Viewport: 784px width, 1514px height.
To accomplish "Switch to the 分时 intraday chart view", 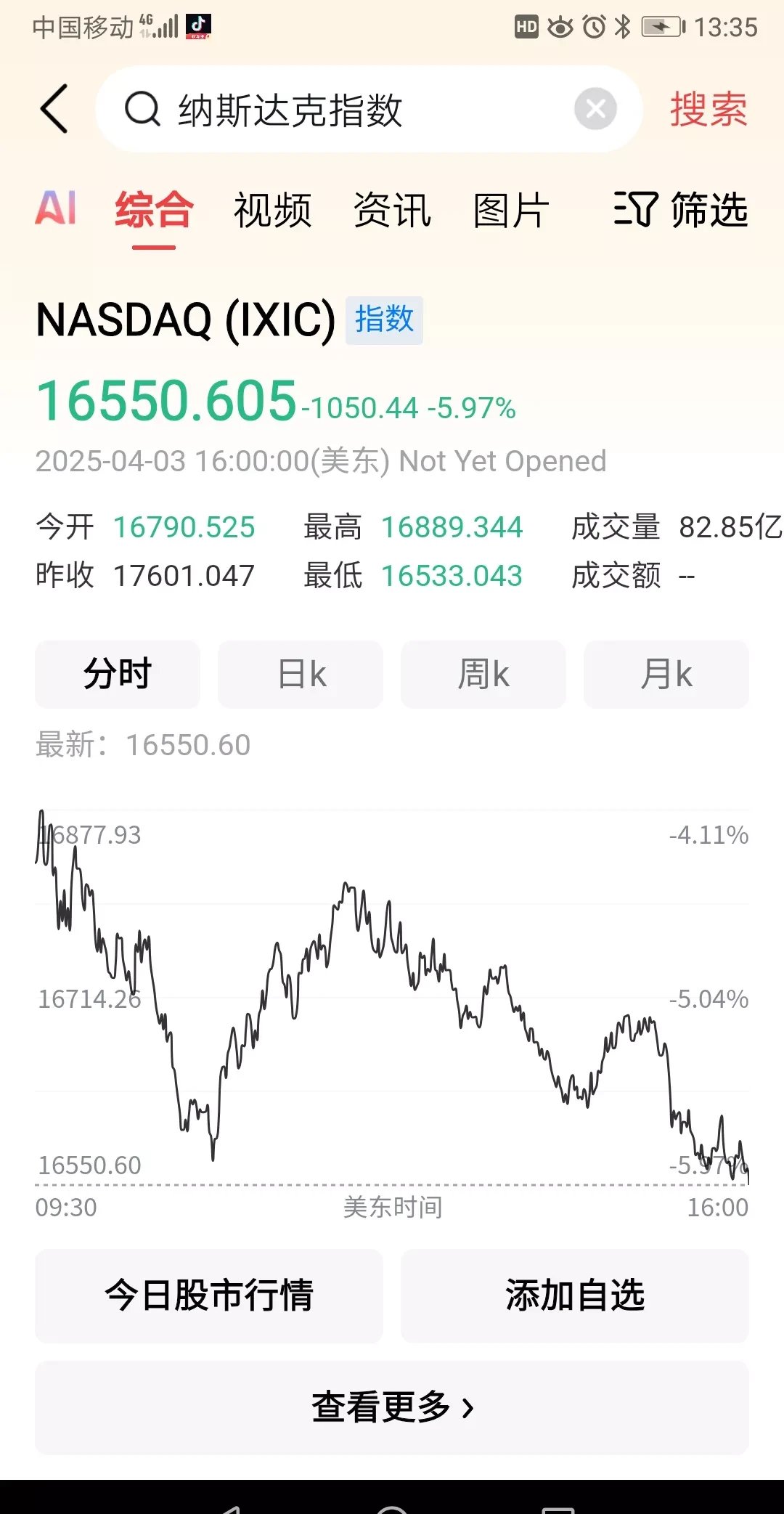I will pyautogui.click(x=117, y=674).
